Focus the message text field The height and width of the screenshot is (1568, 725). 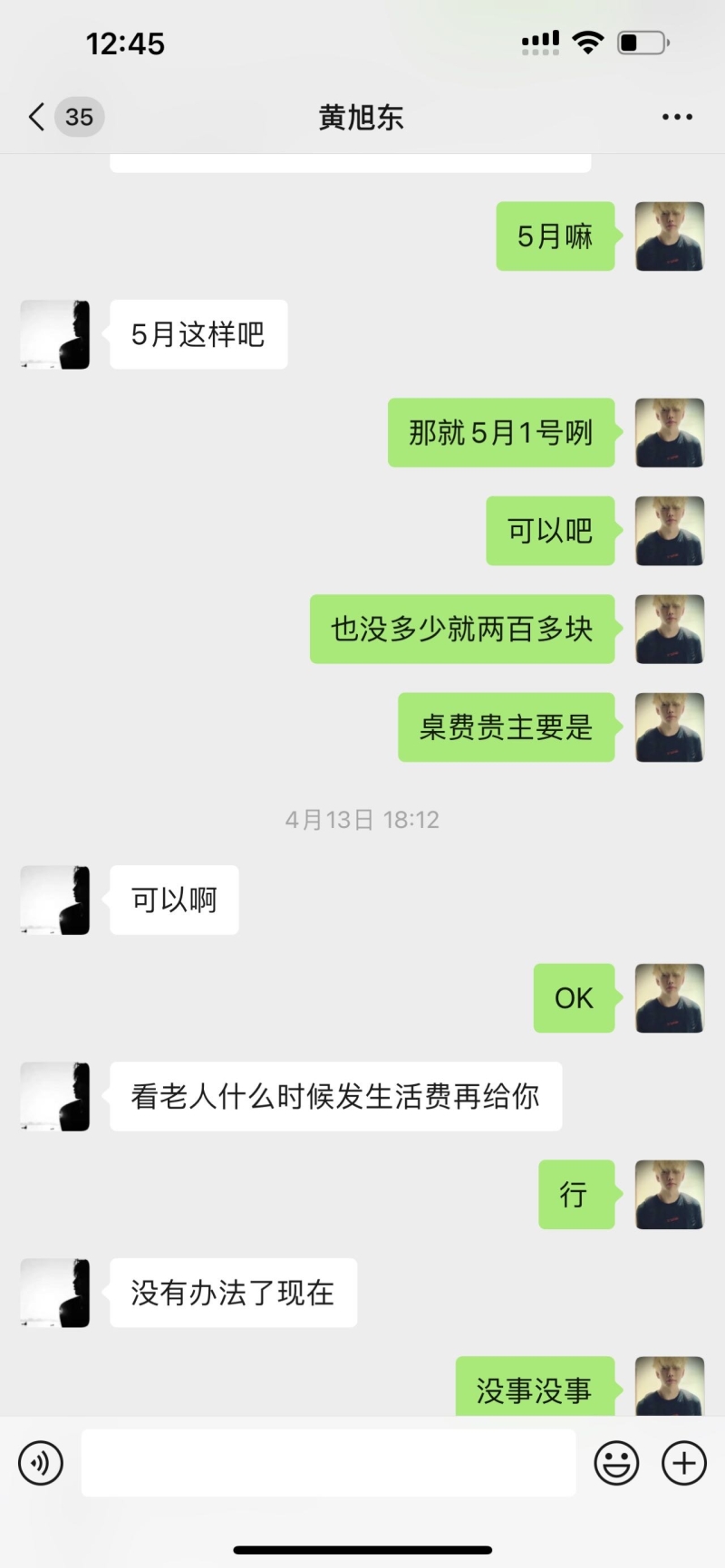pos(328,1462)
